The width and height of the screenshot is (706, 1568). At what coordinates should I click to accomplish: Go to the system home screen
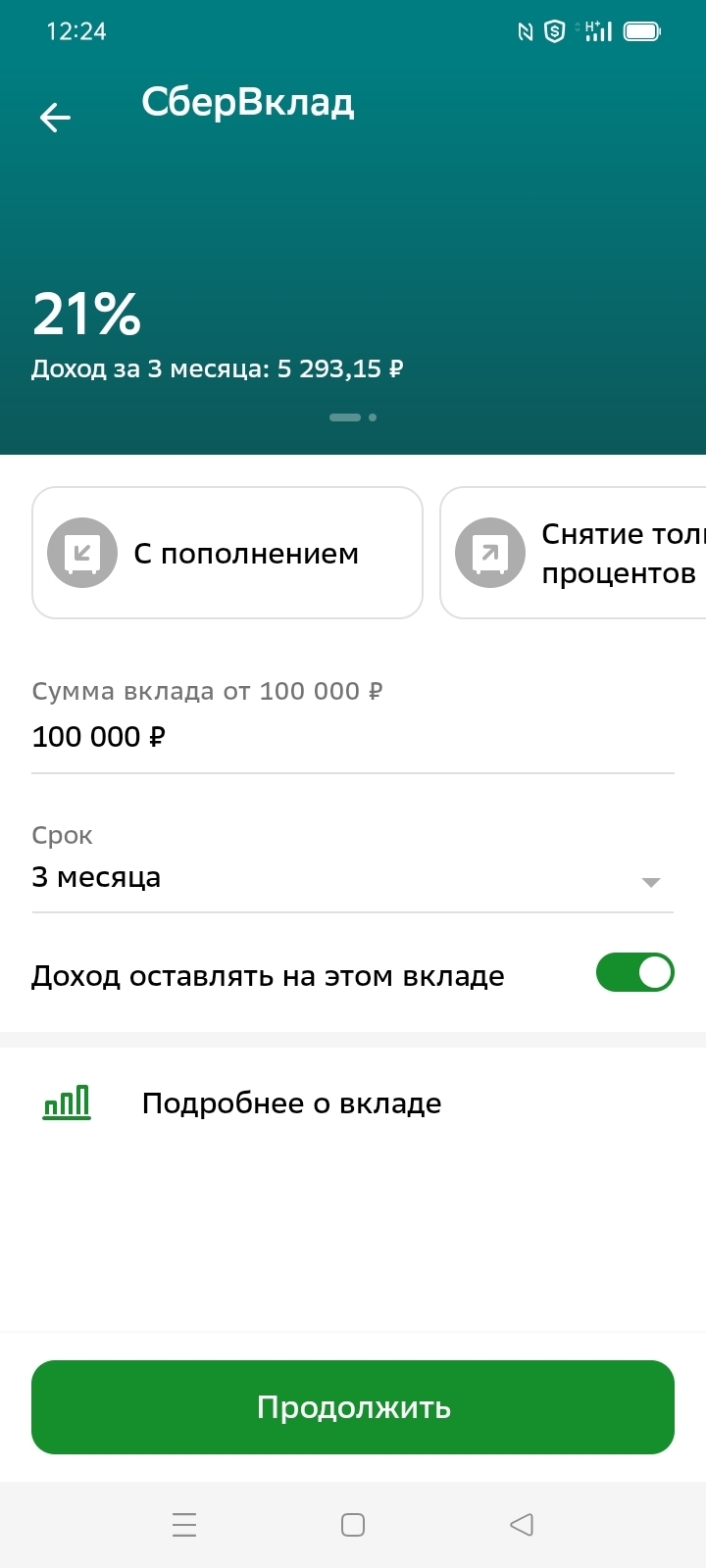[353, 1525]
